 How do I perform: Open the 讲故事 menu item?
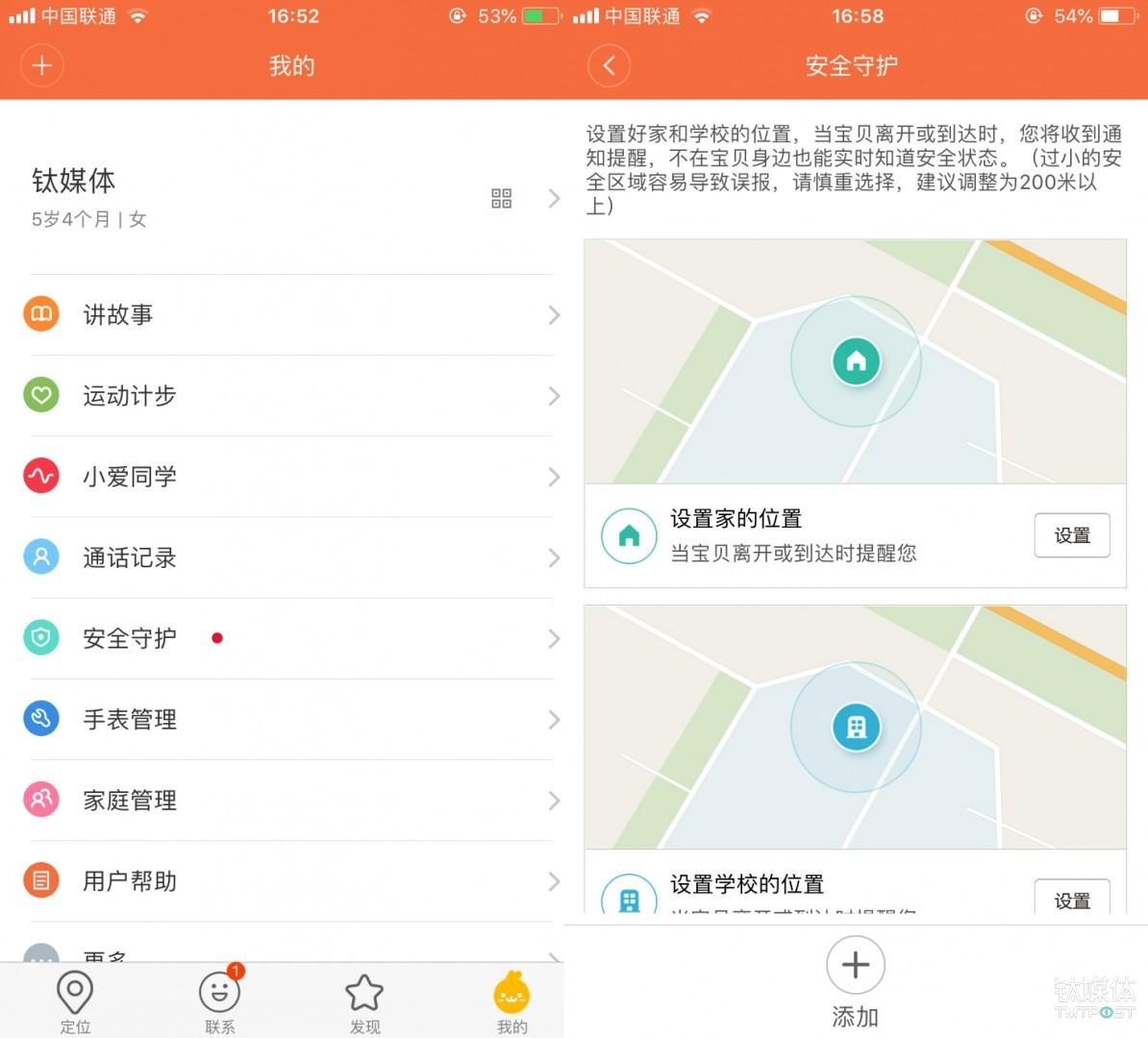click(288, 315)
